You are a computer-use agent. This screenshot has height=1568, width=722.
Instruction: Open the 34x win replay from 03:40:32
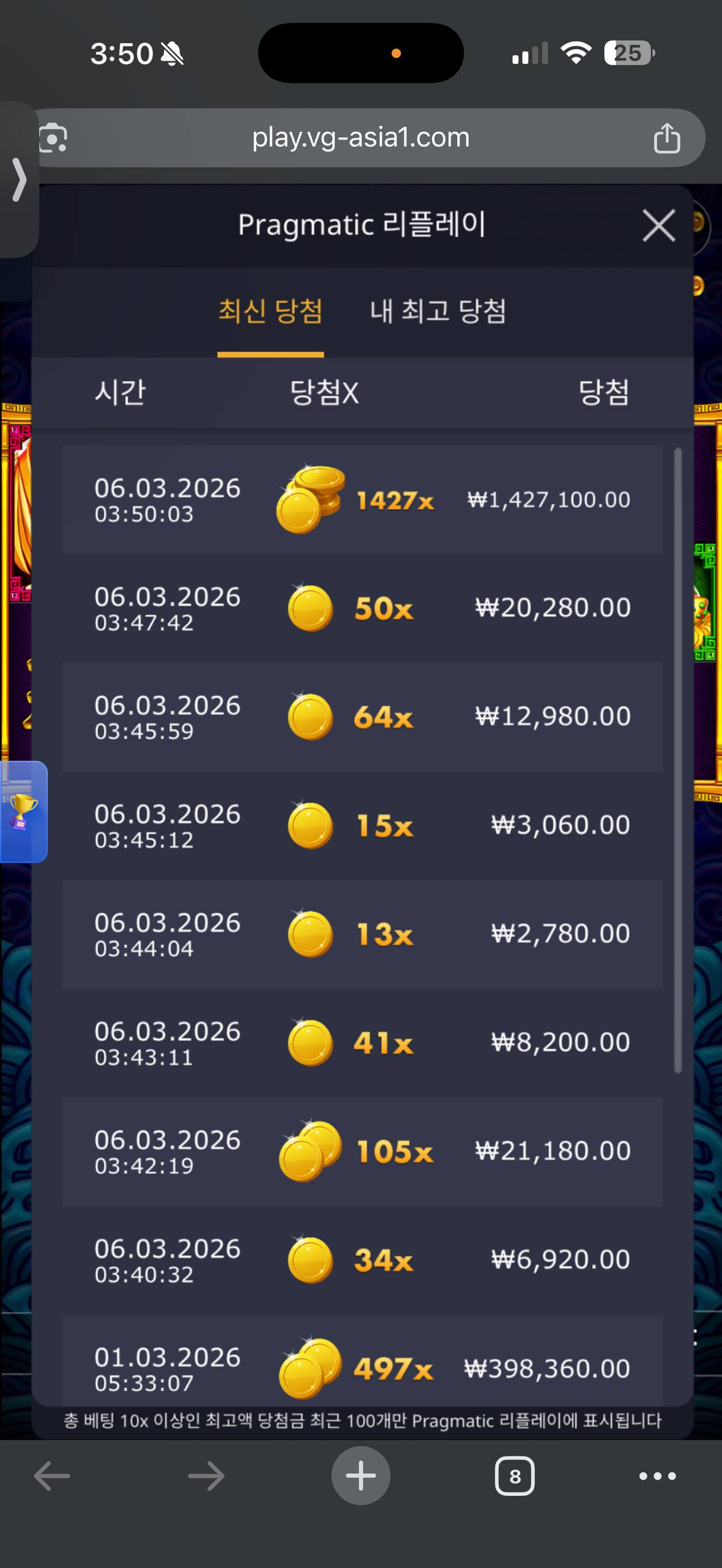pos(362,1260)
